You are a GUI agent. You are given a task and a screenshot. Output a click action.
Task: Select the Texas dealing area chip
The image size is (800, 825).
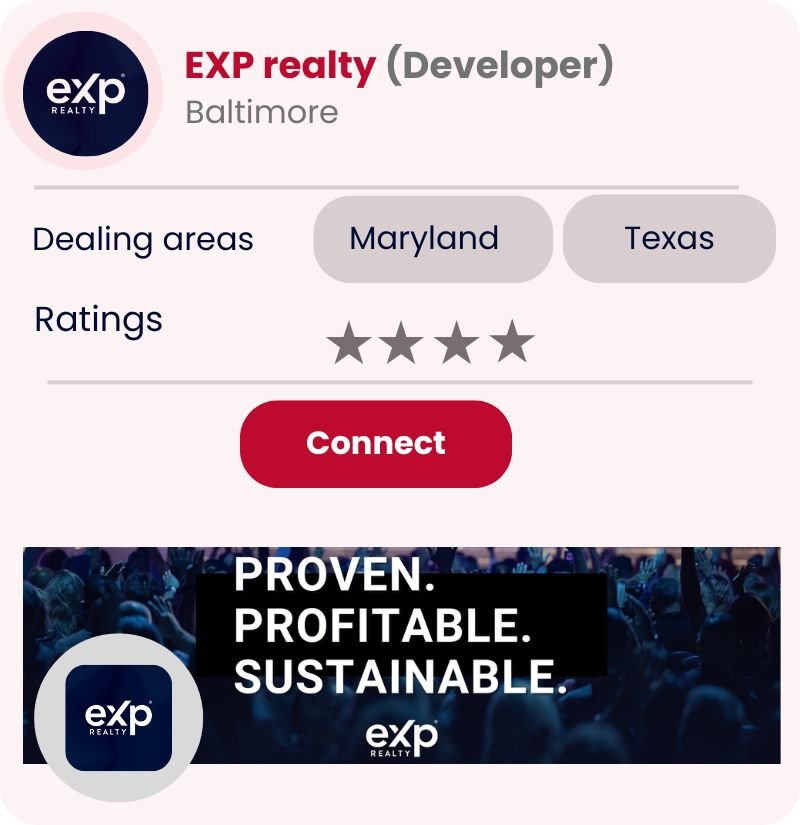pyautogui.click(x=669, y=239)
